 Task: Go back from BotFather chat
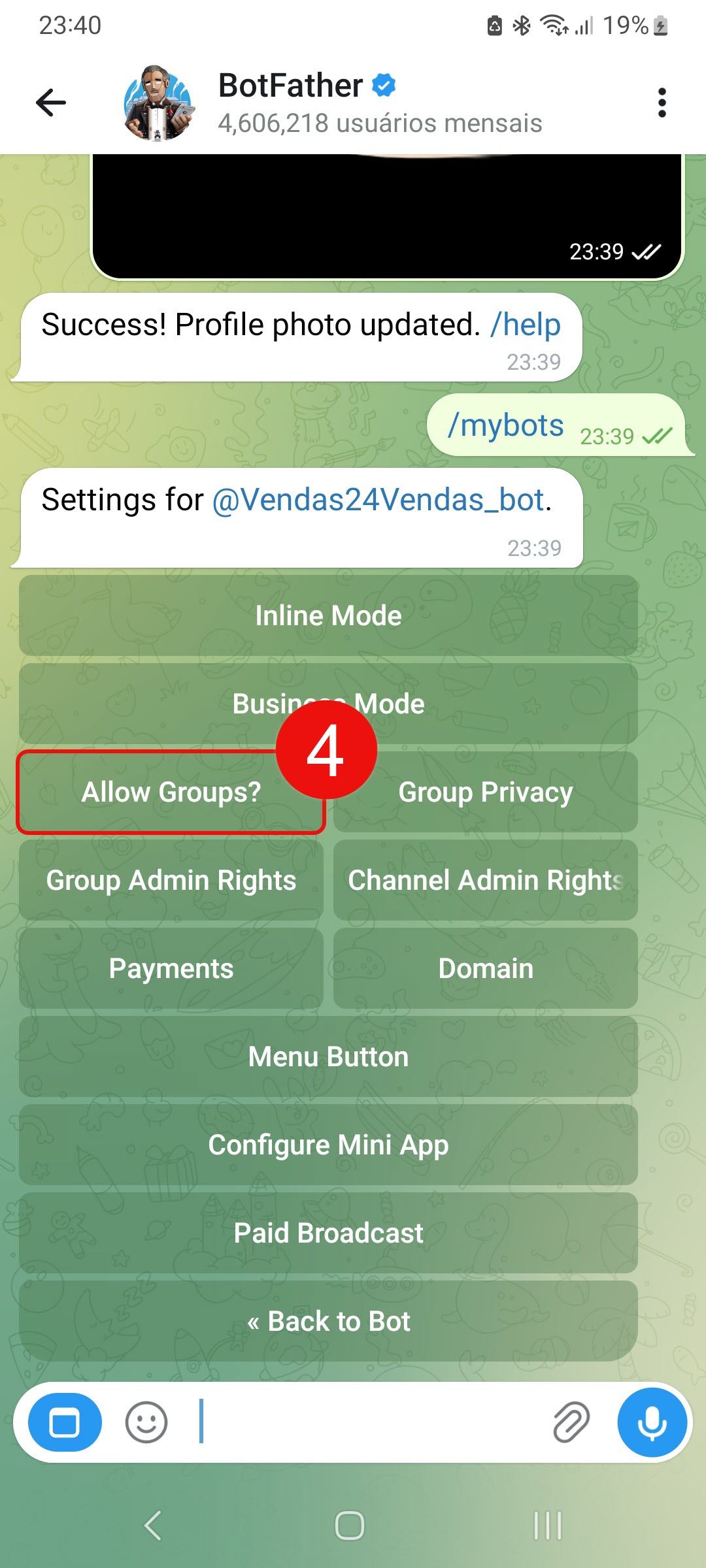[51, 103]
